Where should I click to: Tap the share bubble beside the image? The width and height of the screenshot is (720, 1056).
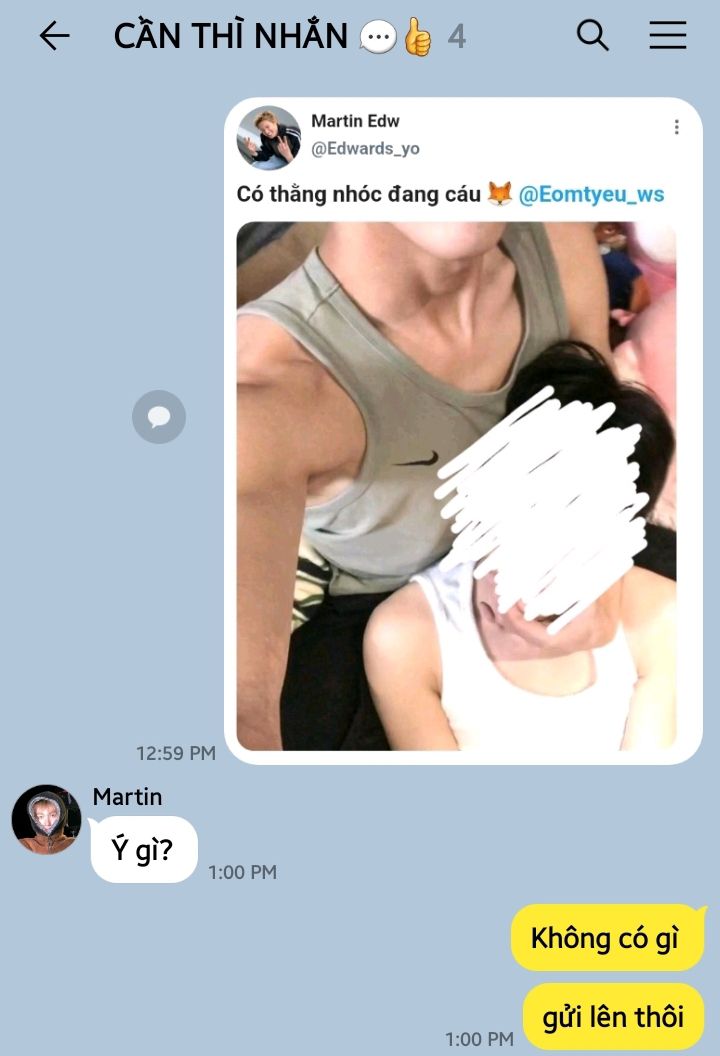coord(159,417)
